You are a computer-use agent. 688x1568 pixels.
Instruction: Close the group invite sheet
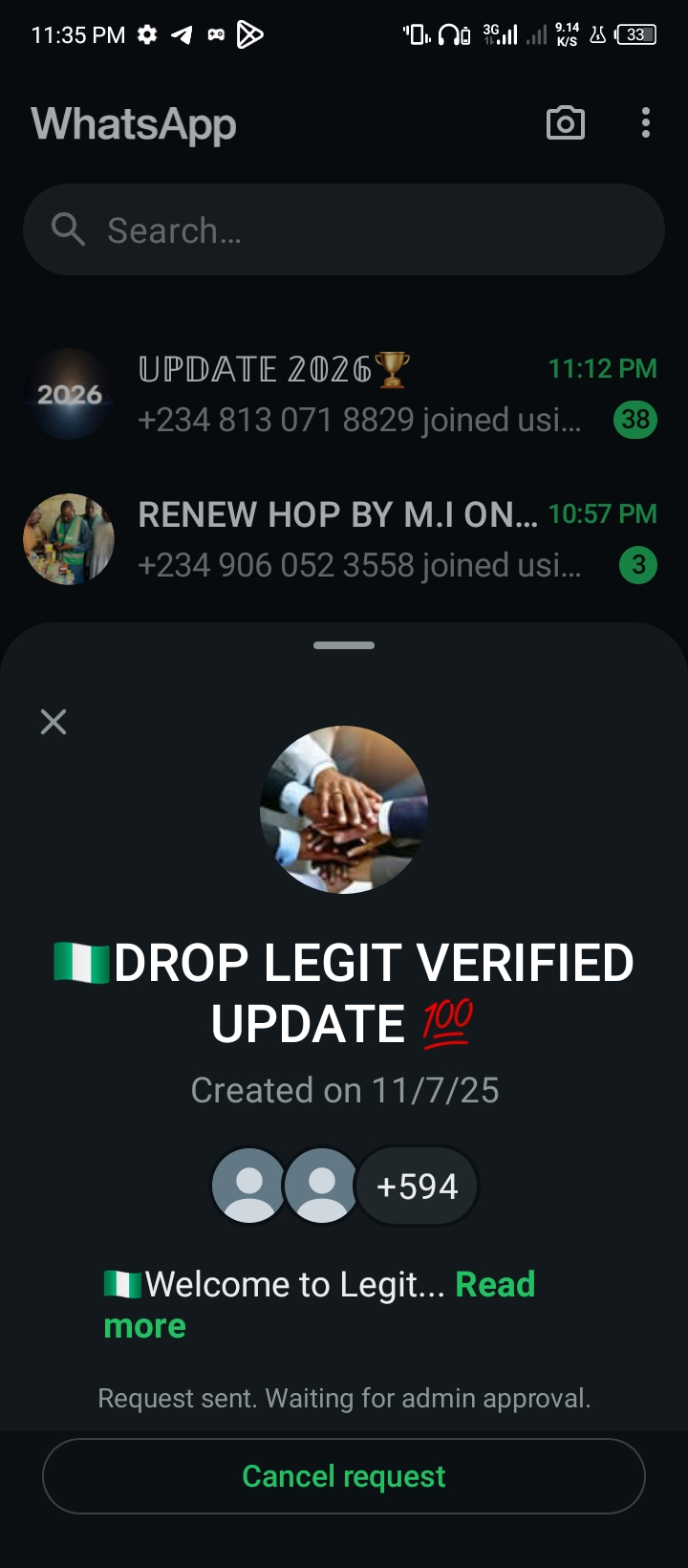pyautogui.click(x=54, y=722)
